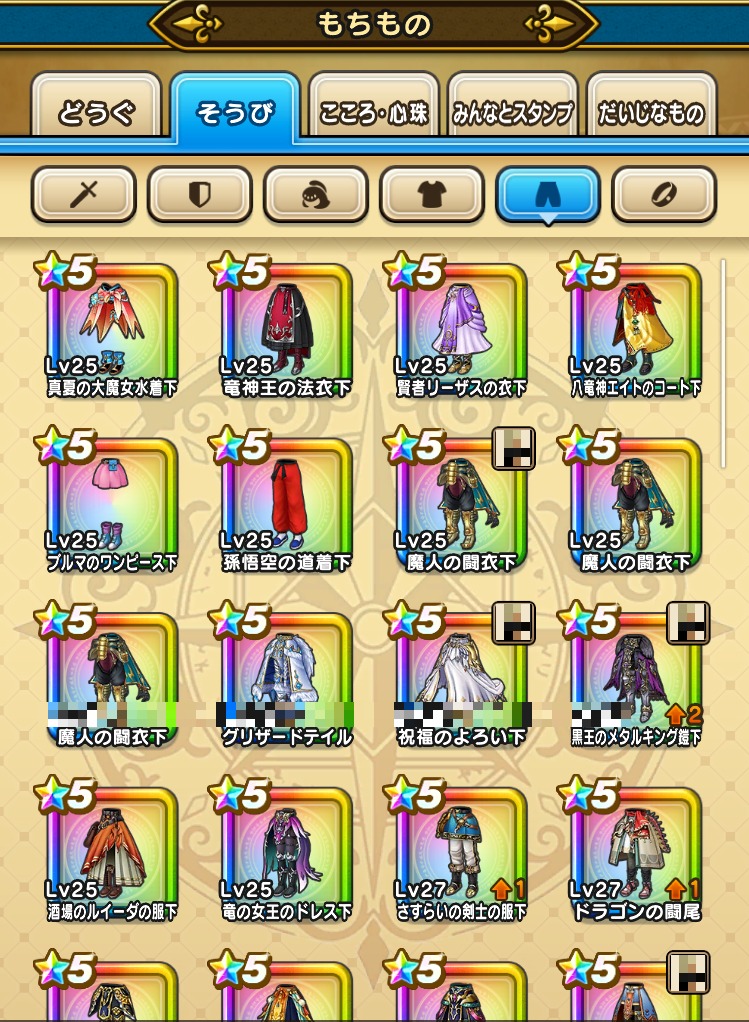Screen dimensions: 749x1022
Task: Filter equipment by weapon sword icon
Action: pos(83,194)
